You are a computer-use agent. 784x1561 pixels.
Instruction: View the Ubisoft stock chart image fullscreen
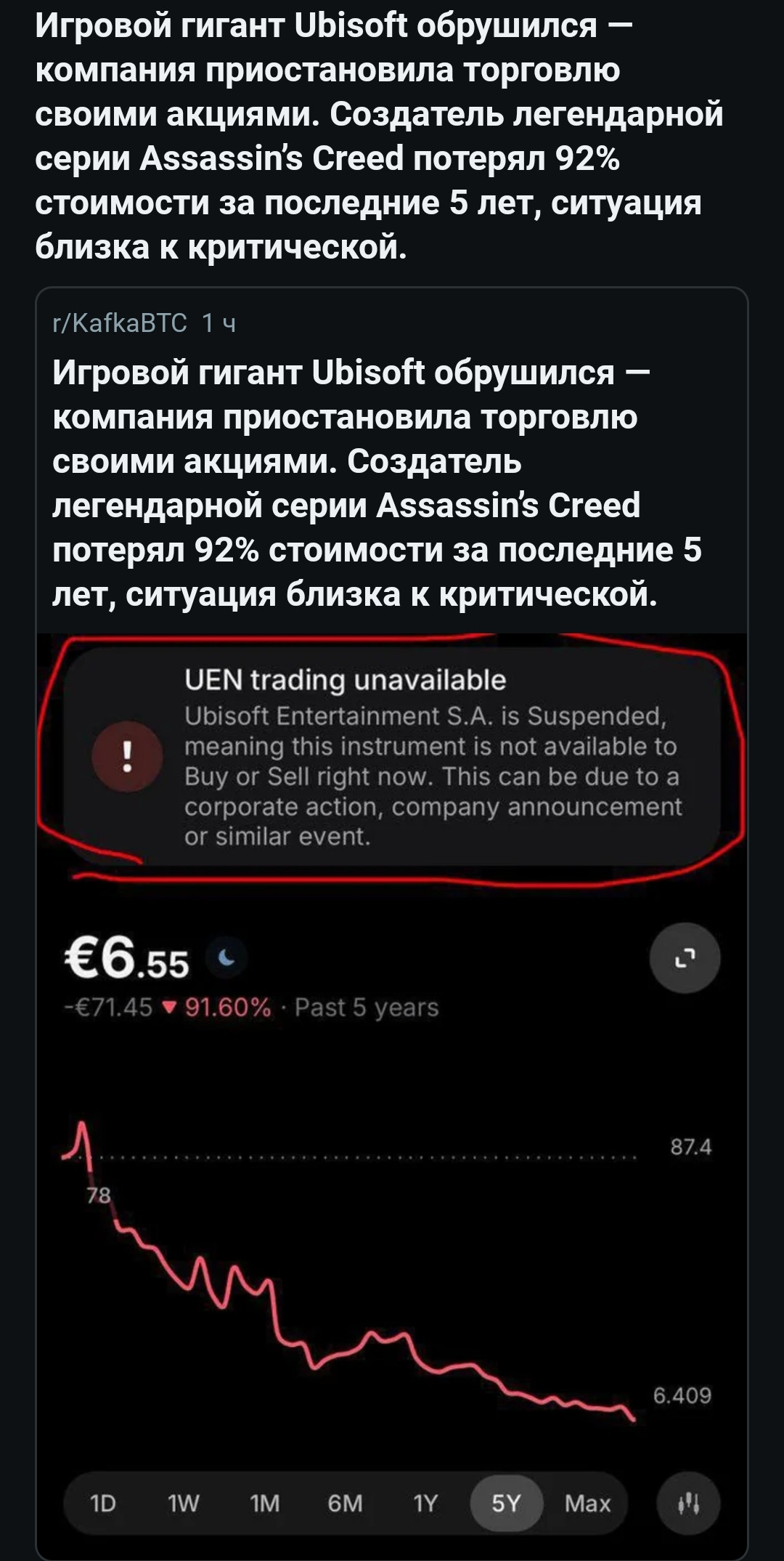coord(392,1162)
